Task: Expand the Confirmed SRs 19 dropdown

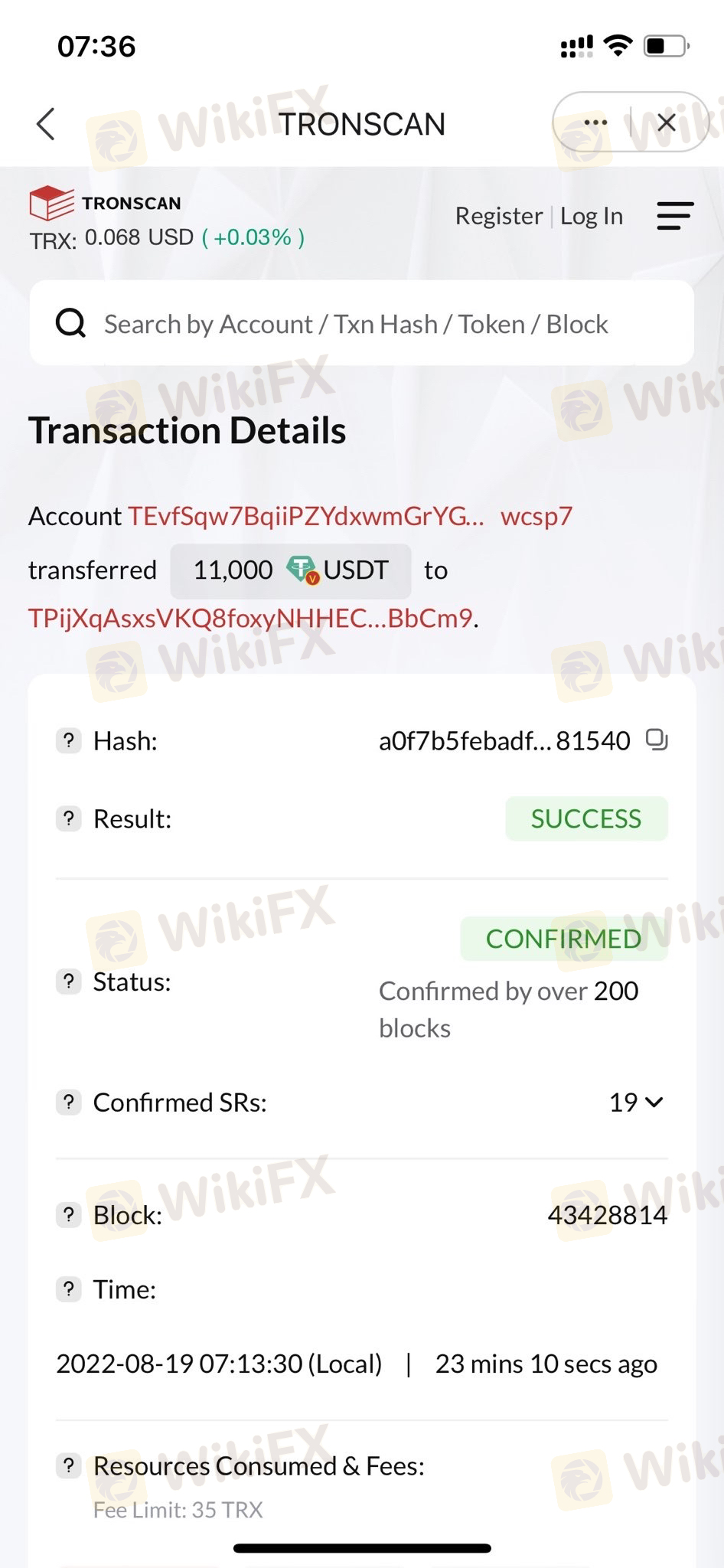Action: coord(636,1102)
